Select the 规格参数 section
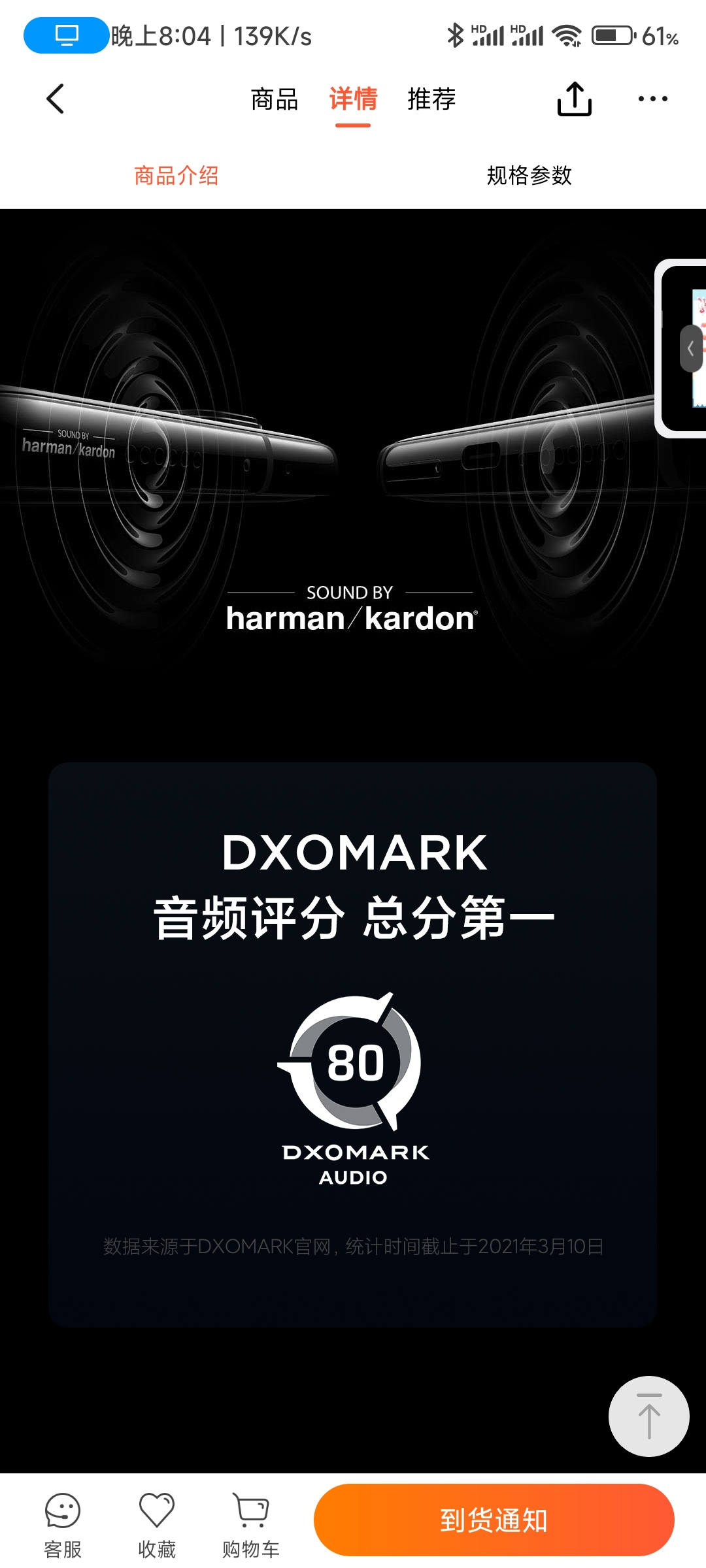The image size is (706, 1568). (529, 175)
